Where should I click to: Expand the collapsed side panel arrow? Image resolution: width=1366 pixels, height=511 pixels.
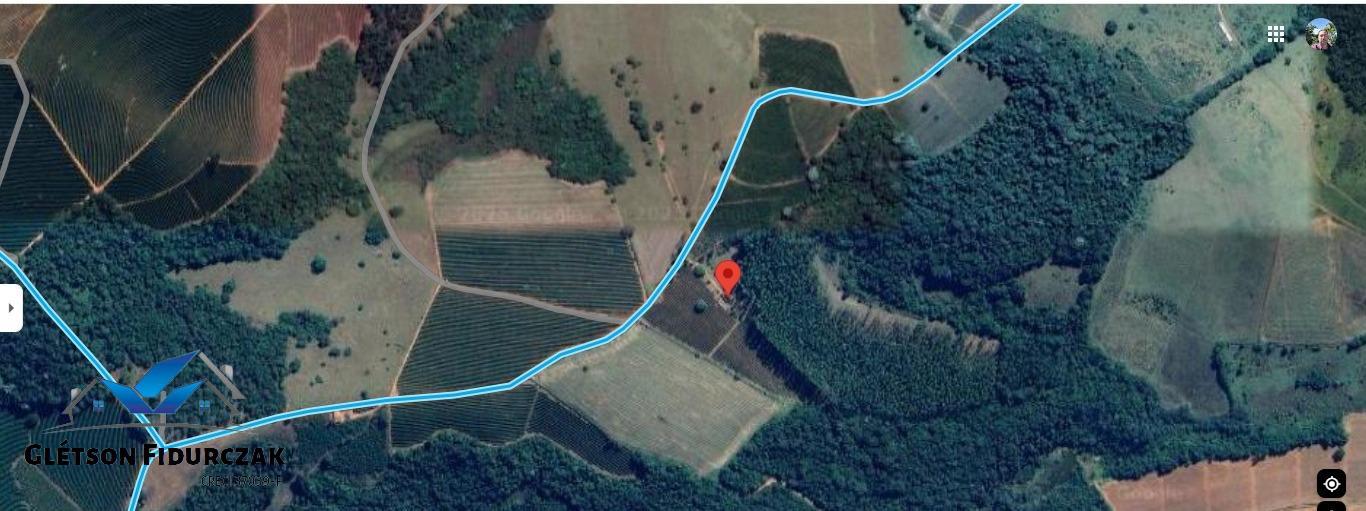[x=11, y=308]
